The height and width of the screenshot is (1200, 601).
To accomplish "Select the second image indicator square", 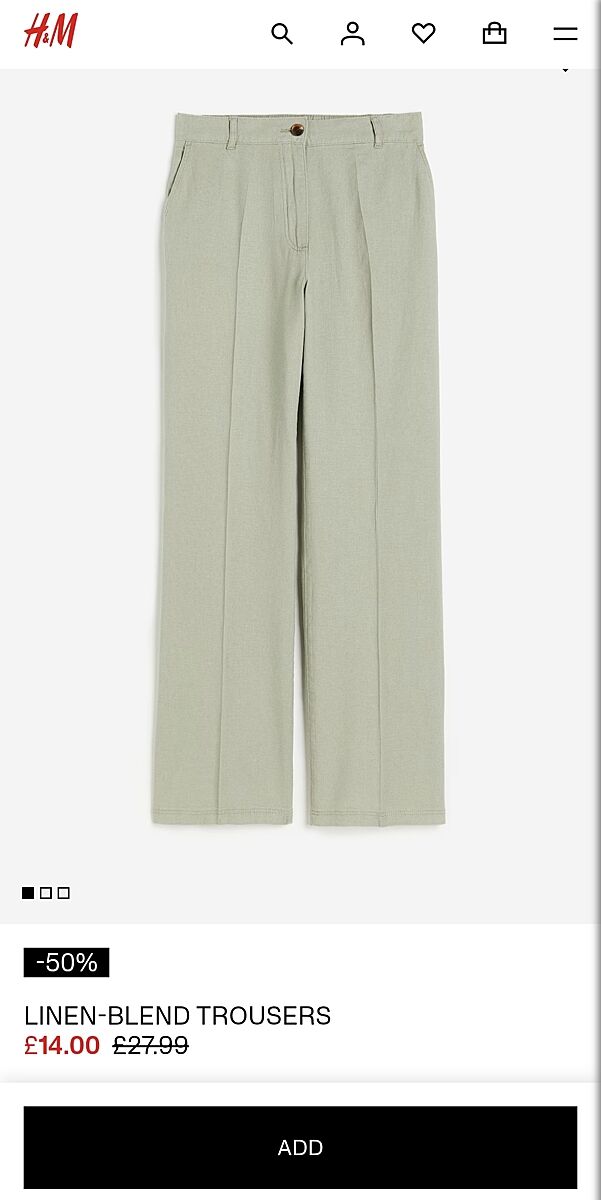I will pyautogui.click(x=46, y=893).
